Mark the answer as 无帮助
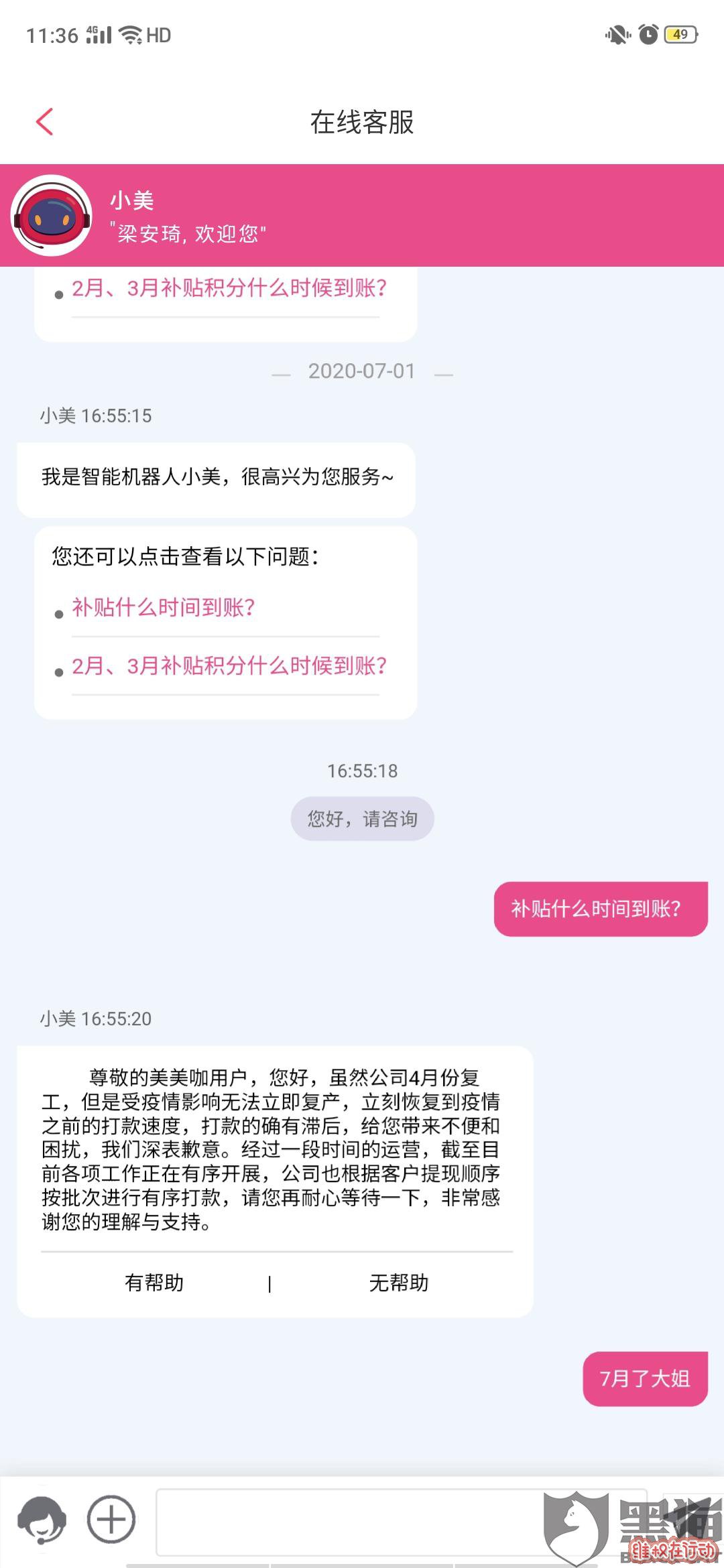724x1568 pixels. pos(399,1283)
